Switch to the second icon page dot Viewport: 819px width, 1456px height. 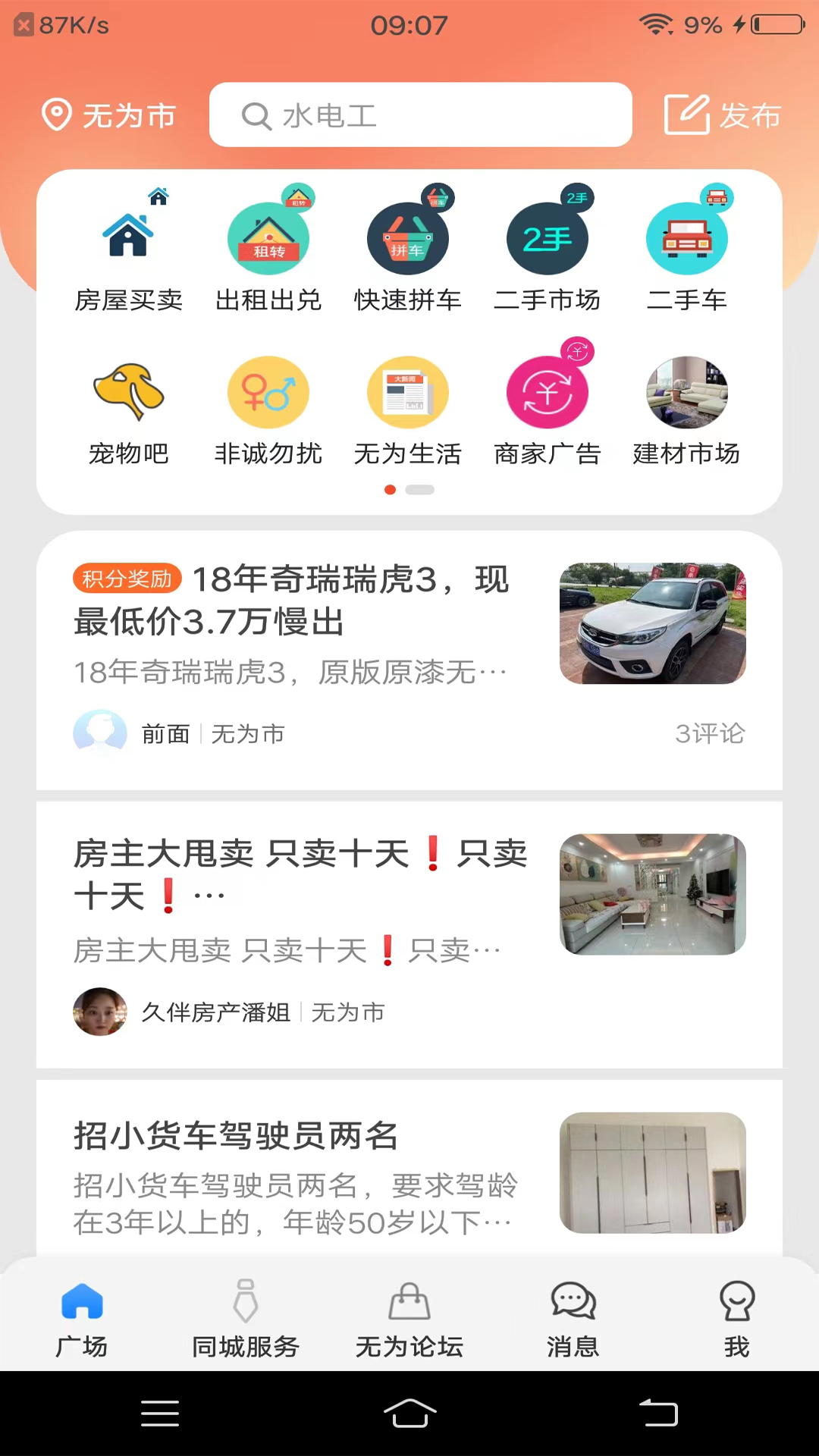[x=419, y=490]
